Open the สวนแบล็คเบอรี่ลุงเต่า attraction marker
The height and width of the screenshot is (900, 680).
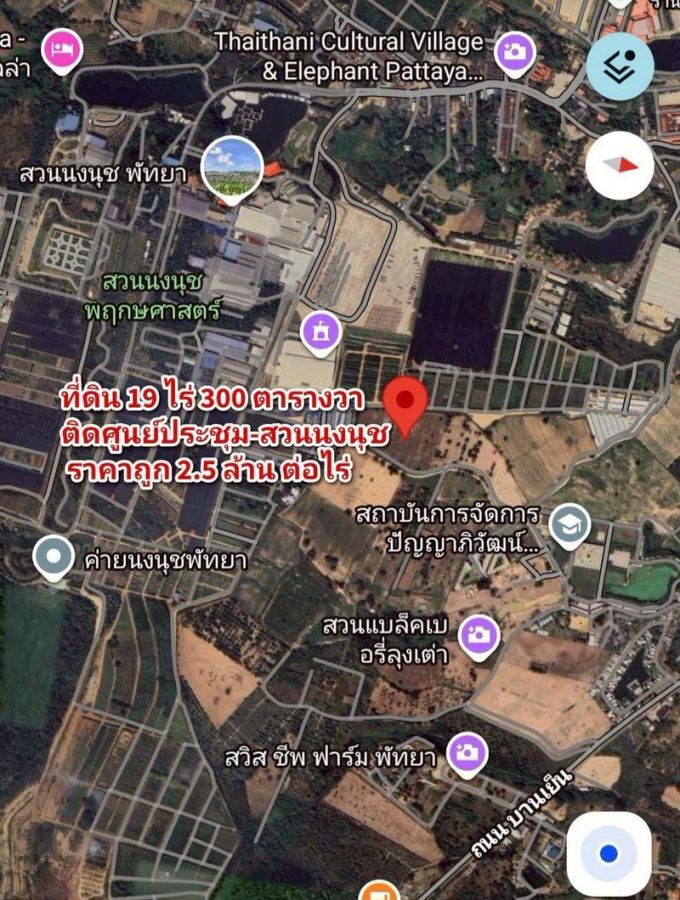tap(479, 635)
